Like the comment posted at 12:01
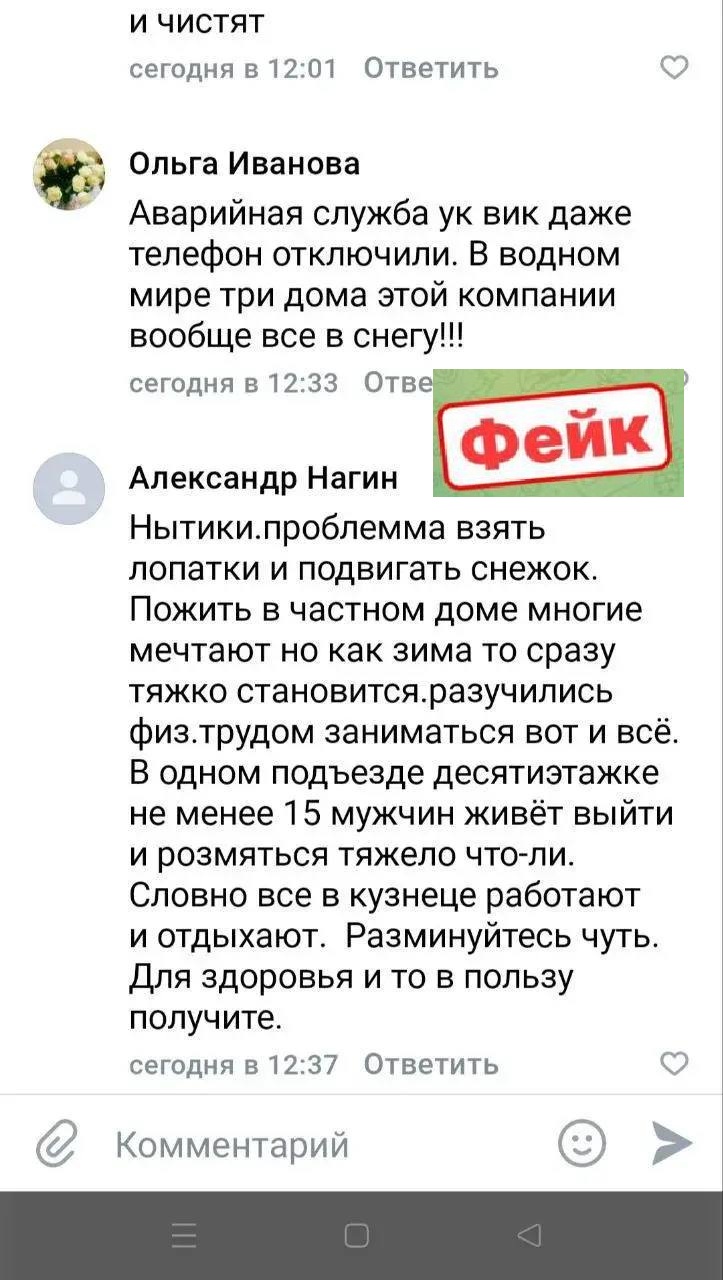Screen dimensions: 723x1280 coord(676,68)
